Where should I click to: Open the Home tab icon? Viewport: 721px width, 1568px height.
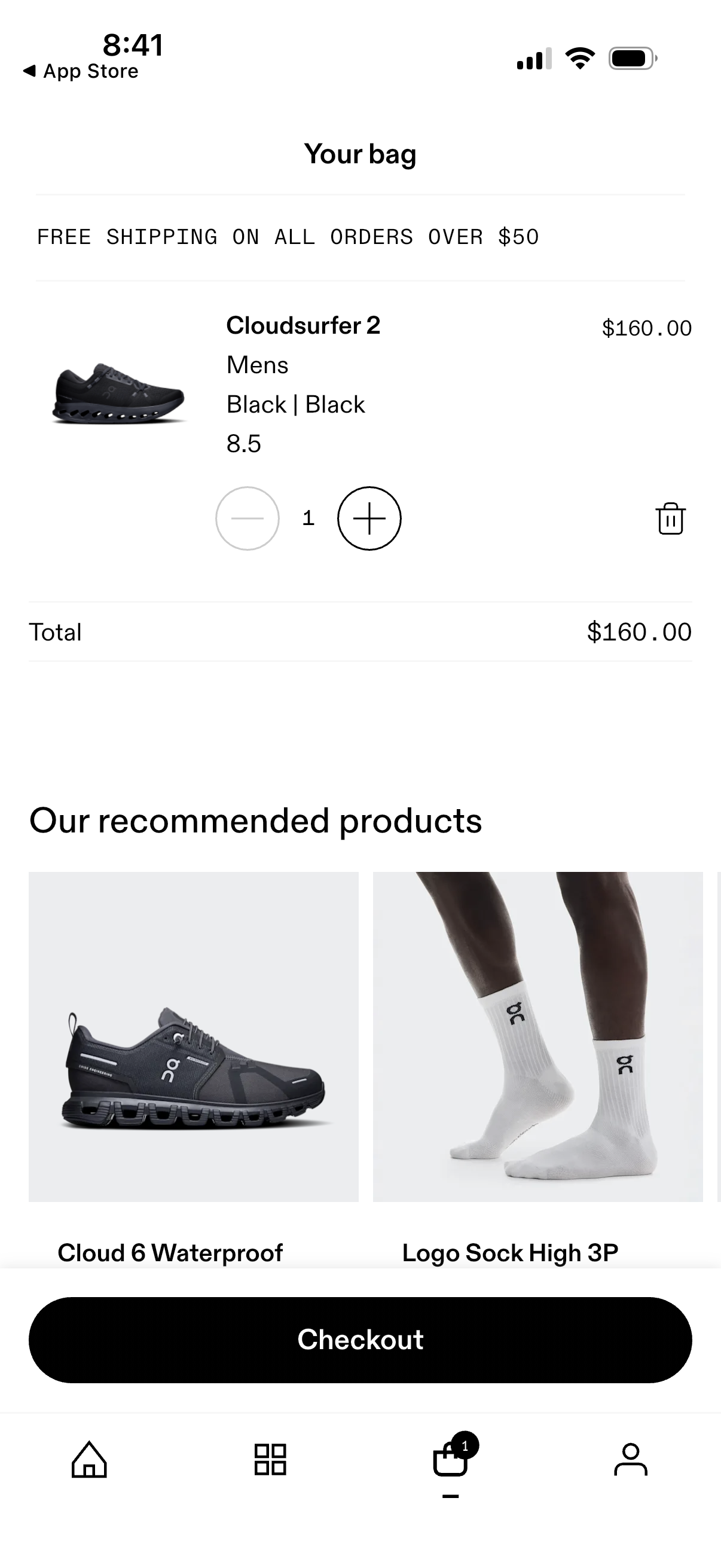tap(89, 1462)
